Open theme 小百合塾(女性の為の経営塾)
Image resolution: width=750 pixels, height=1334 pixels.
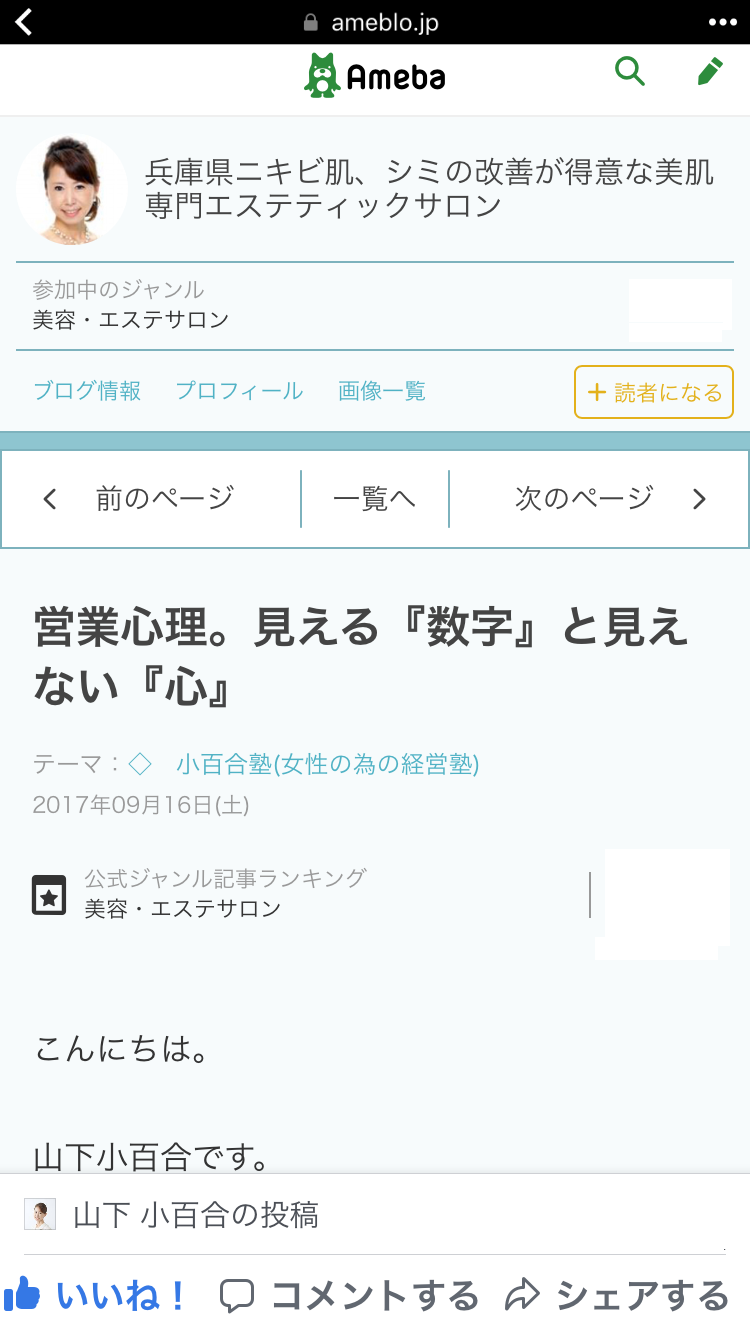click(x=328, y=764)
